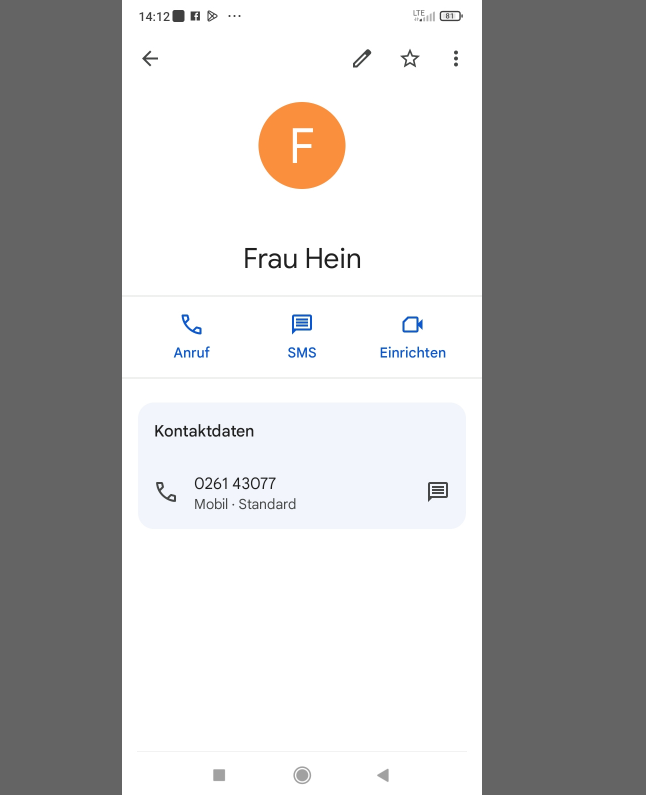Call Frau Hein via the Anruf button
Screen dimensions: 646x795
click(191, 336)
